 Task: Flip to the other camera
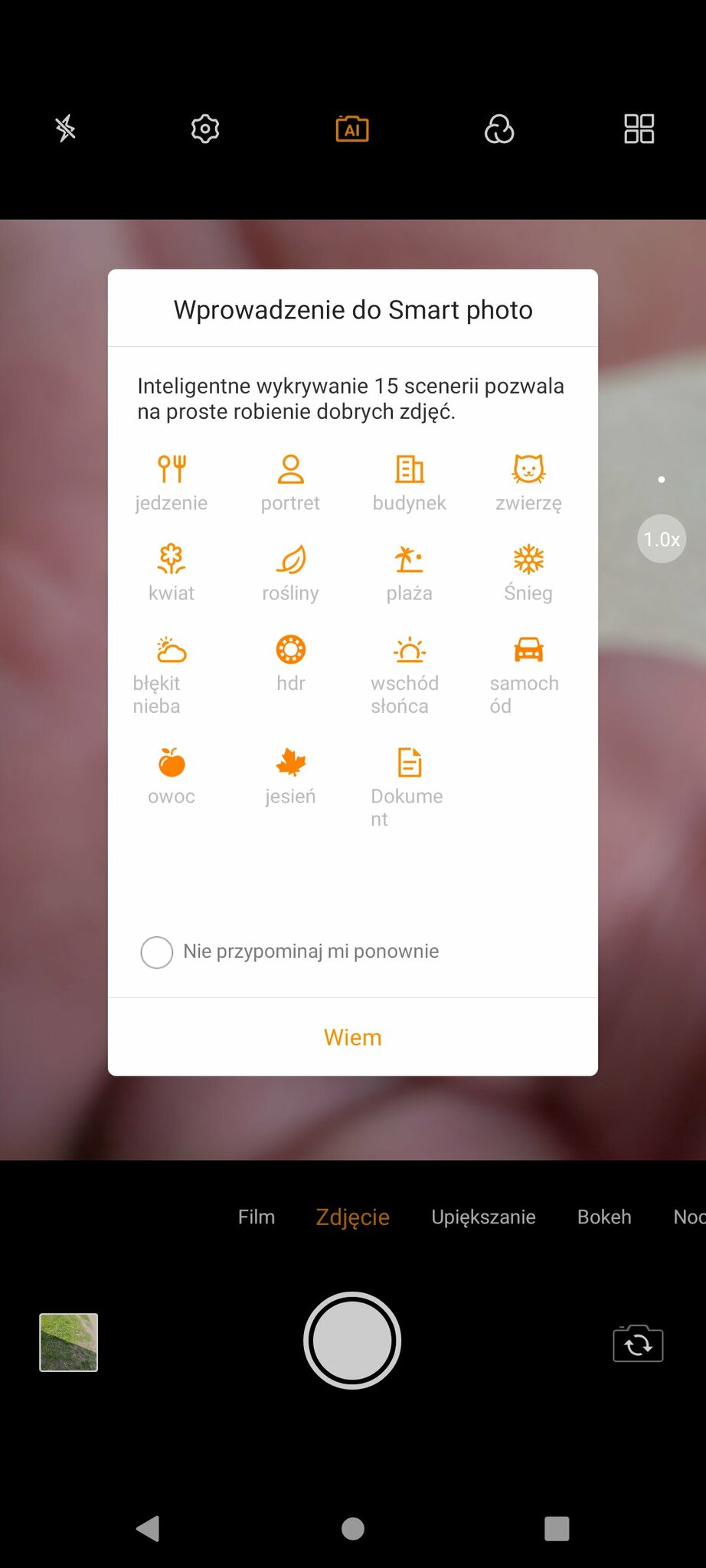[638, 1343]
